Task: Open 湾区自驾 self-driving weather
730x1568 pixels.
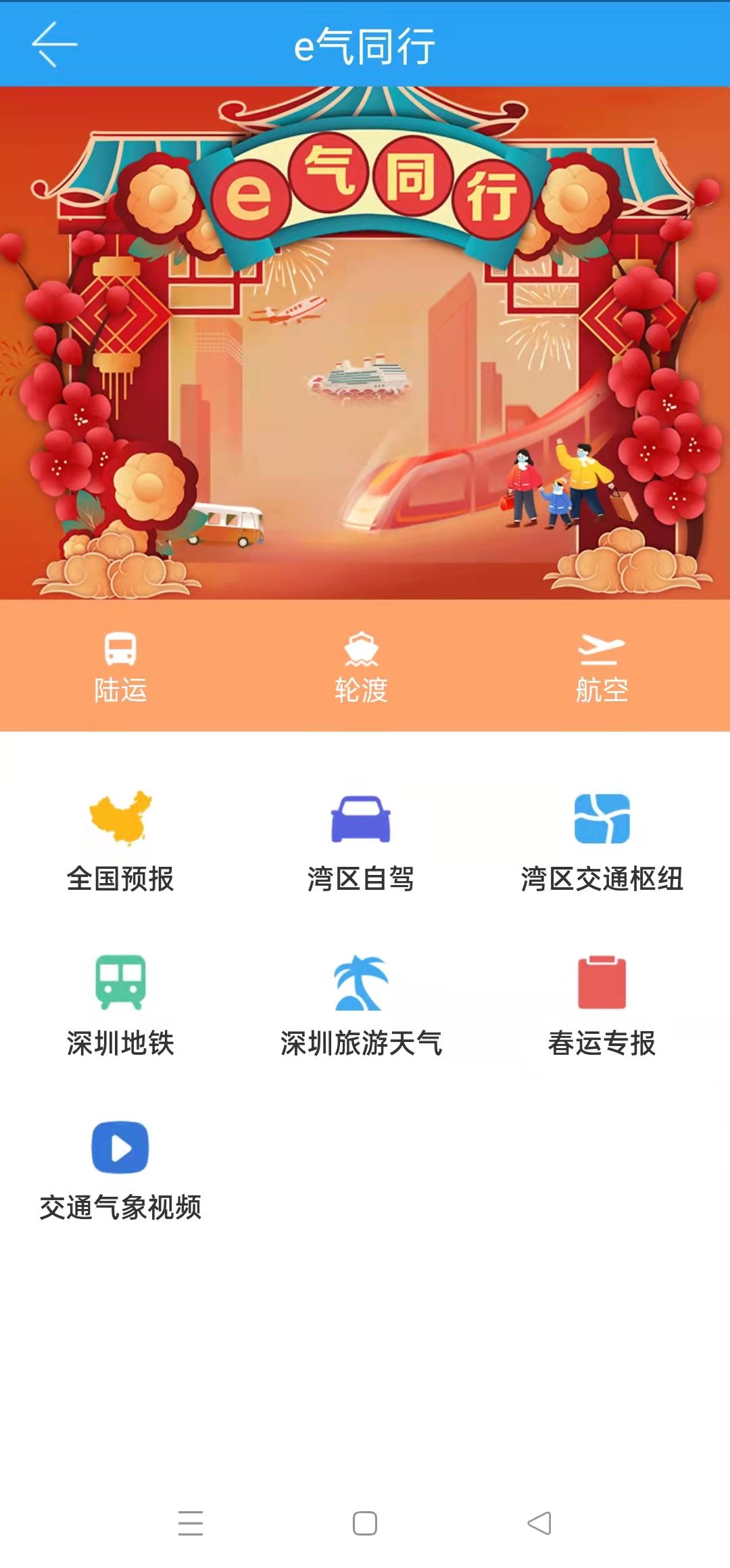Action: coord(361,841)
